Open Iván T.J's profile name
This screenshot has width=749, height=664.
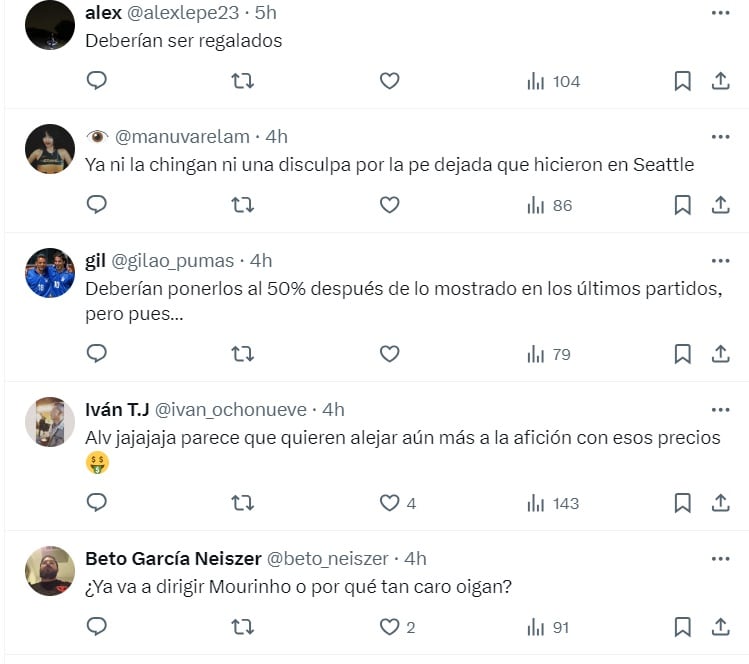[x=117, y=409]
